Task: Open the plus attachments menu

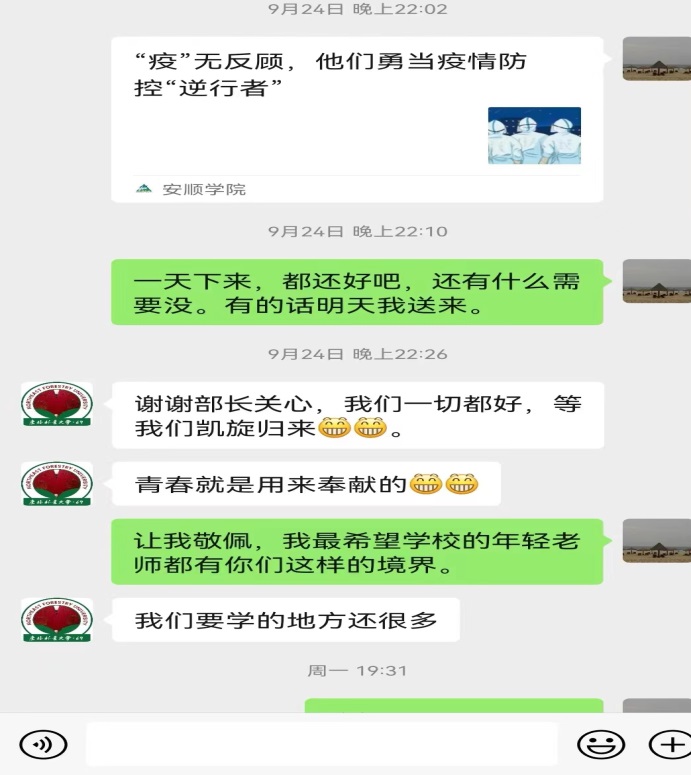Action: pyautogui.click(x=668, y=744)
